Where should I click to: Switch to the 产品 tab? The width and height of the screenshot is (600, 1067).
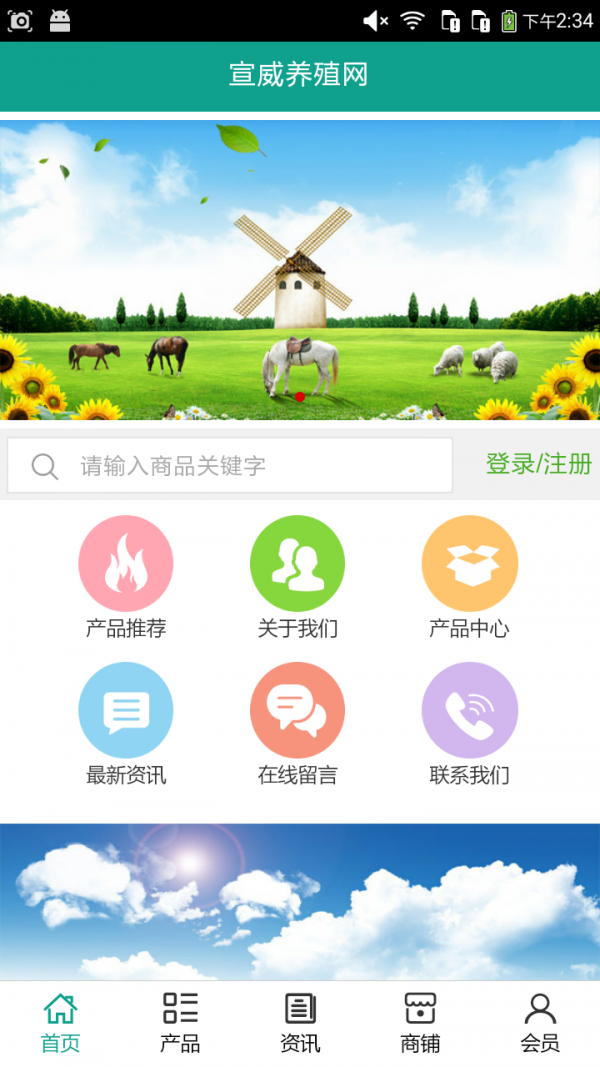click(180, 1023)
